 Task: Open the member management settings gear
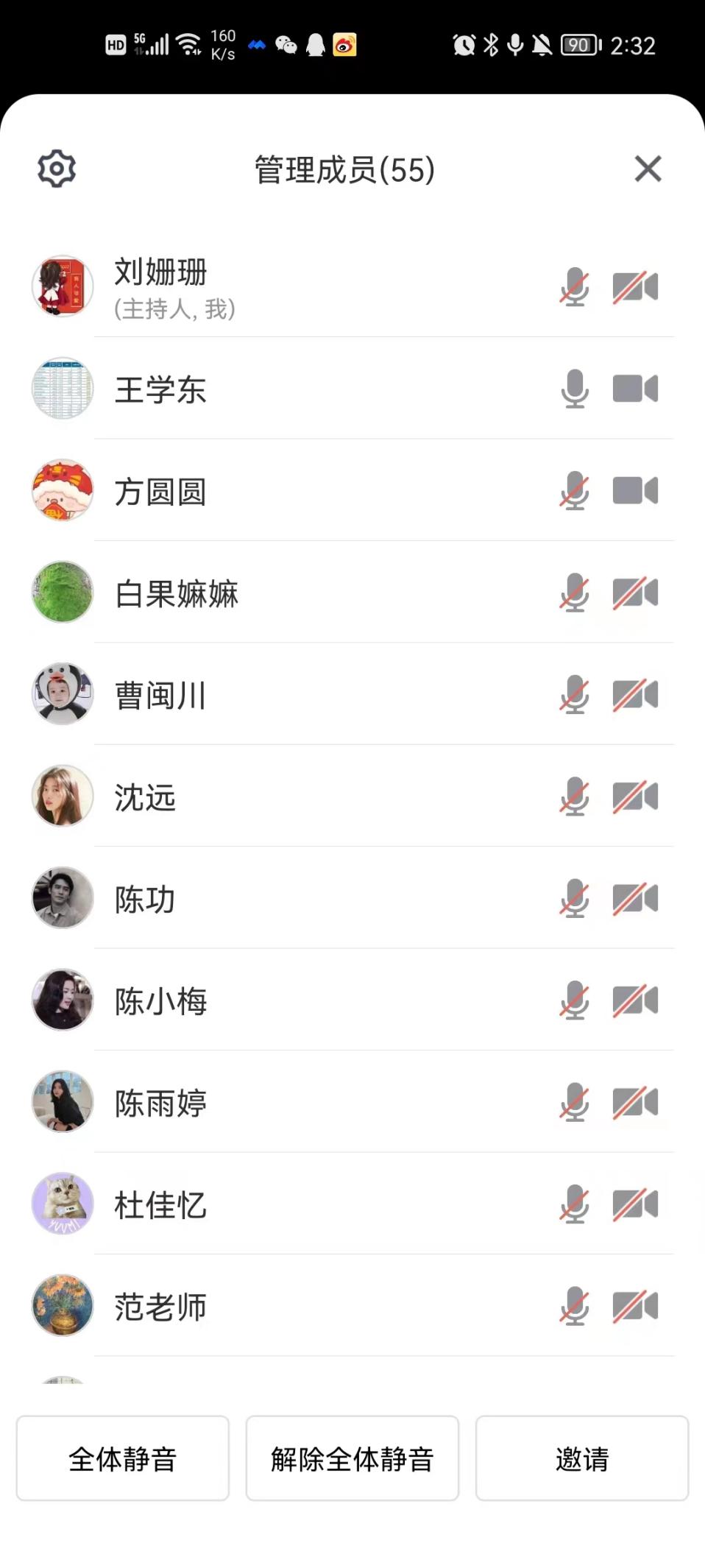[x=57, y=169]
